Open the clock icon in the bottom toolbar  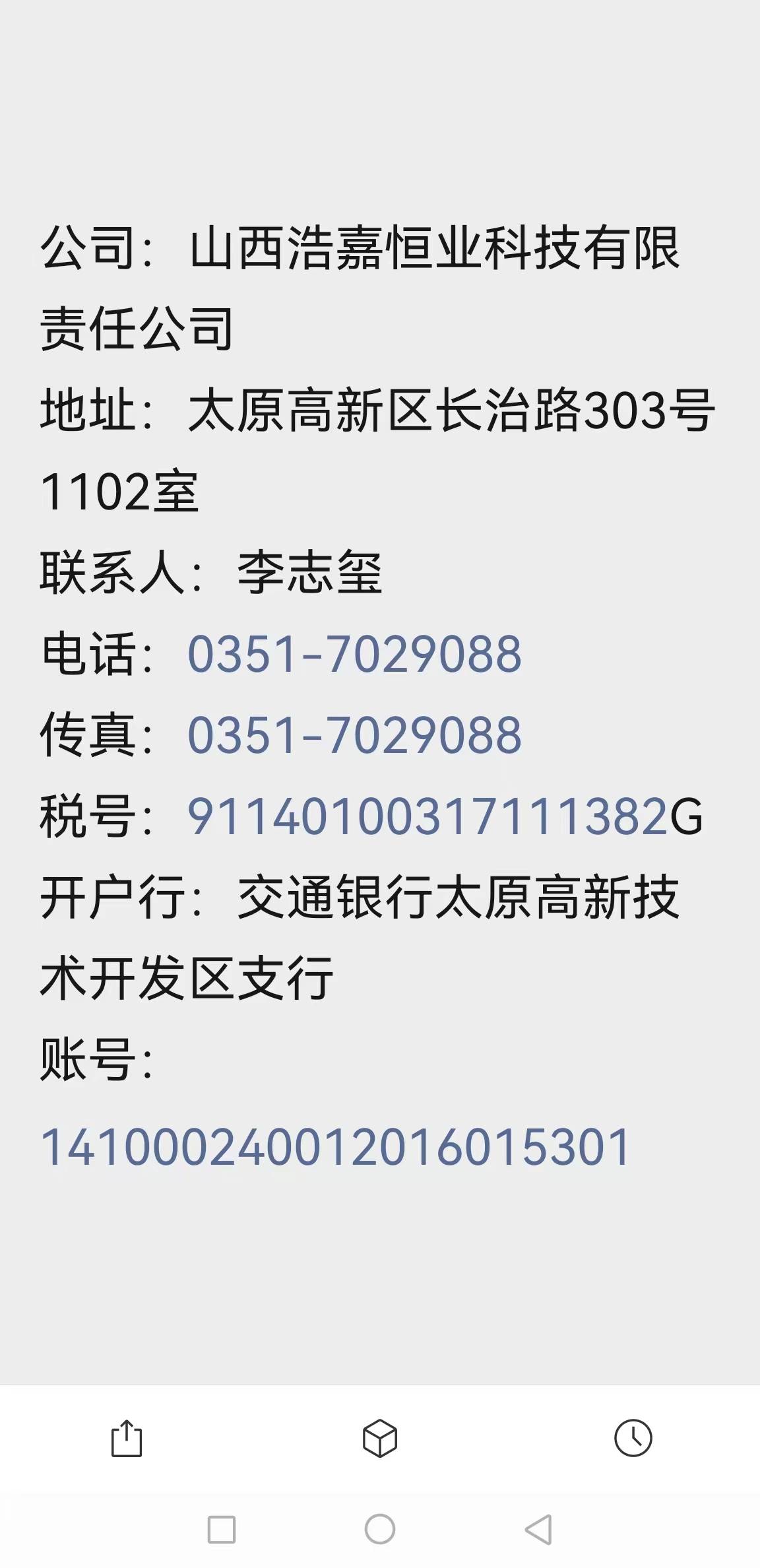pos(633,1438)
